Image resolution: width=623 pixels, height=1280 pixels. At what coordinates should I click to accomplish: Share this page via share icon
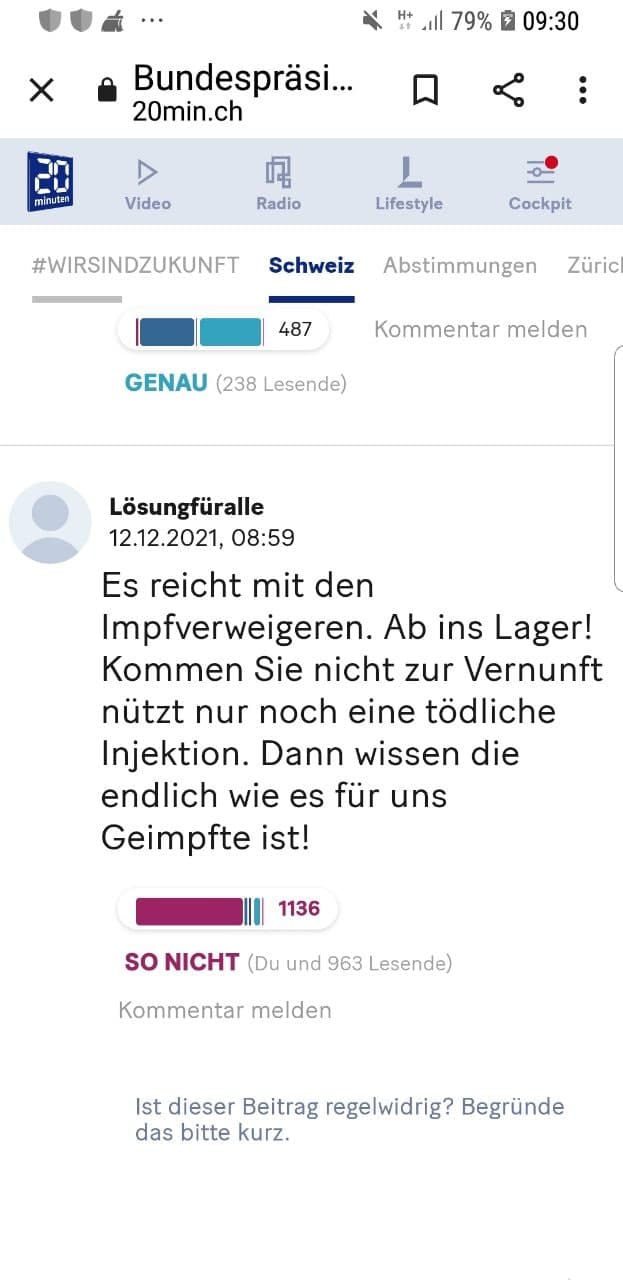(x=508, y=91)
